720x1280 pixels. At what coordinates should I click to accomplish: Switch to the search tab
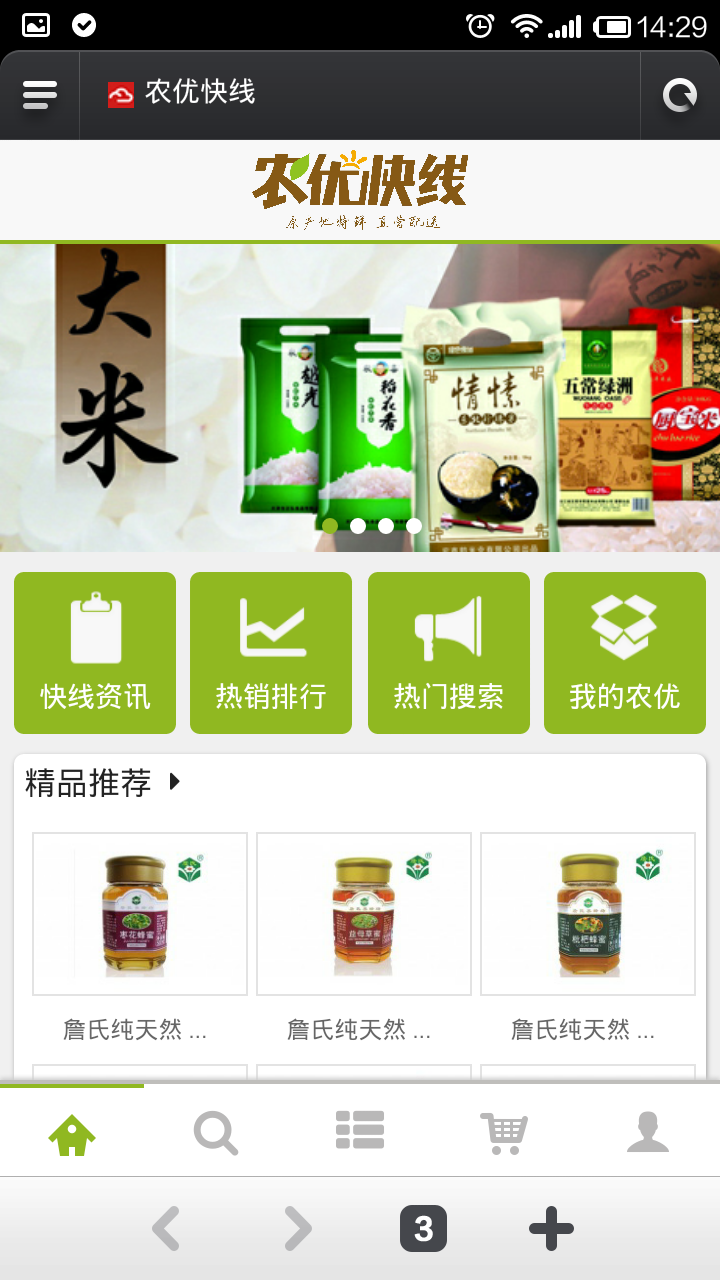pyautogui.click(x=216, y=1133)
